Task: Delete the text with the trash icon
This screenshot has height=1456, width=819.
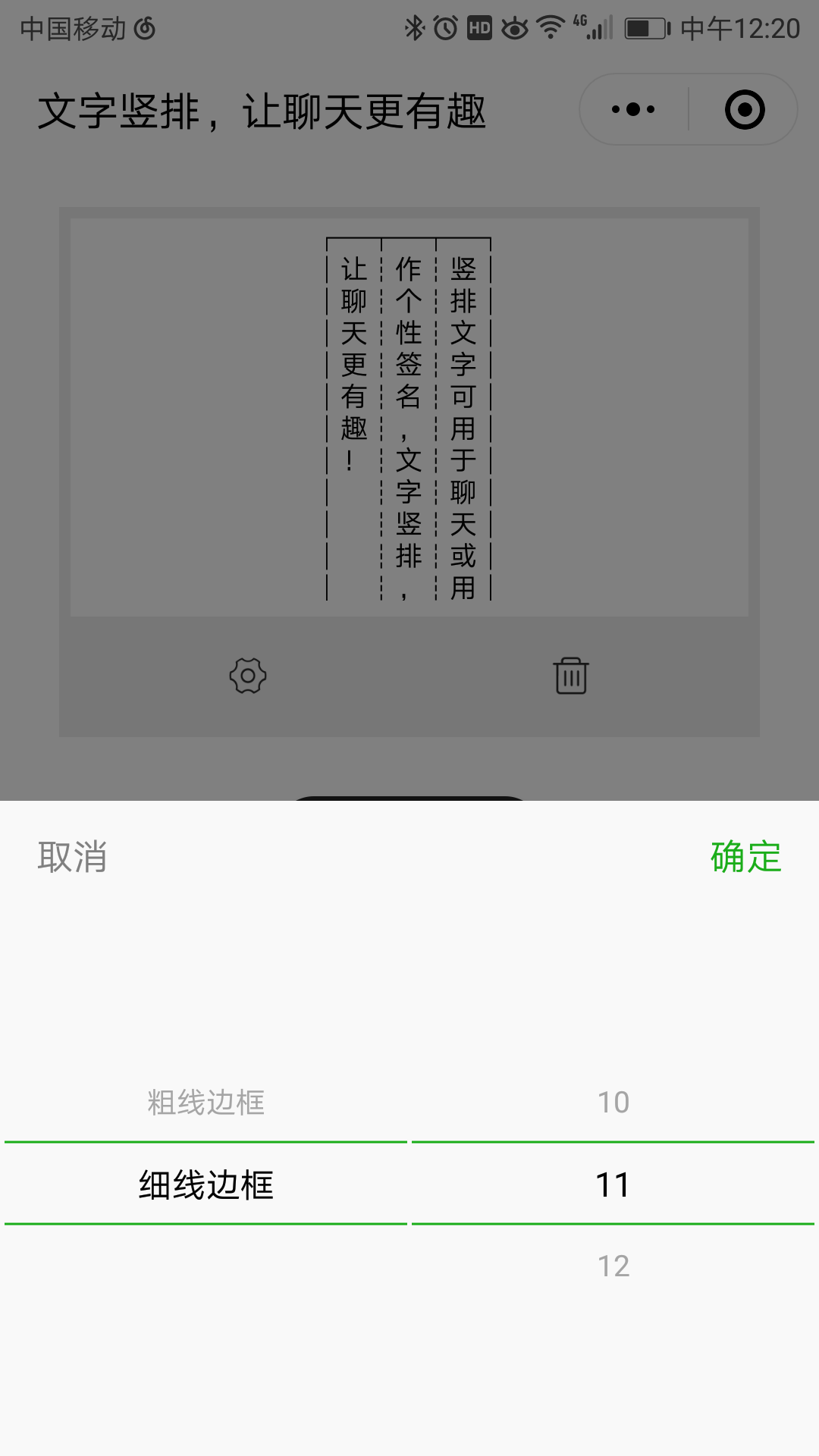Action: [x=571, y=676]
